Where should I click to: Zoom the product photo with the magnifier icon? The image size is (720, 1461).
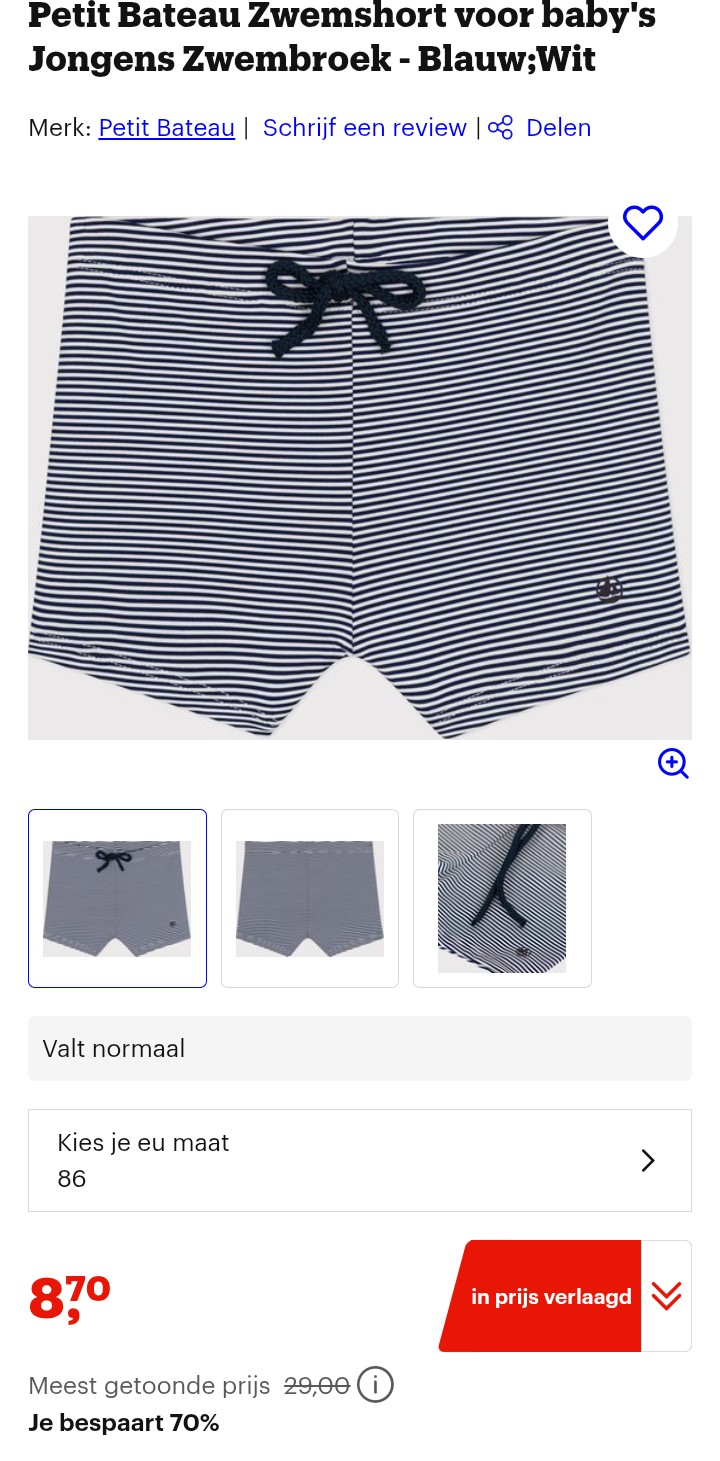point(673,763)
